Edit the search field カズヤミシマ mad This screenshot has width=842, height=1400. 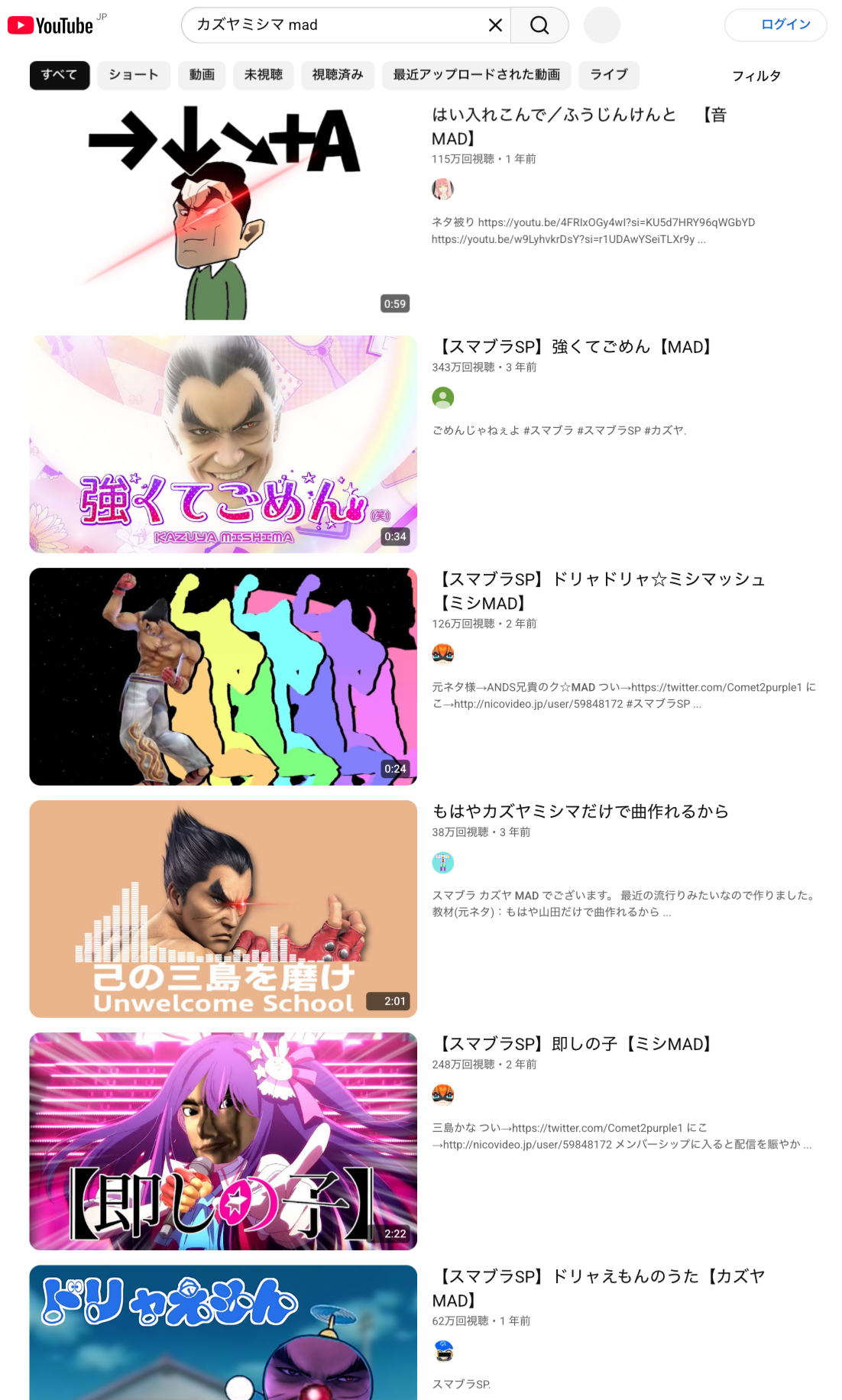[x=336, y=25]
